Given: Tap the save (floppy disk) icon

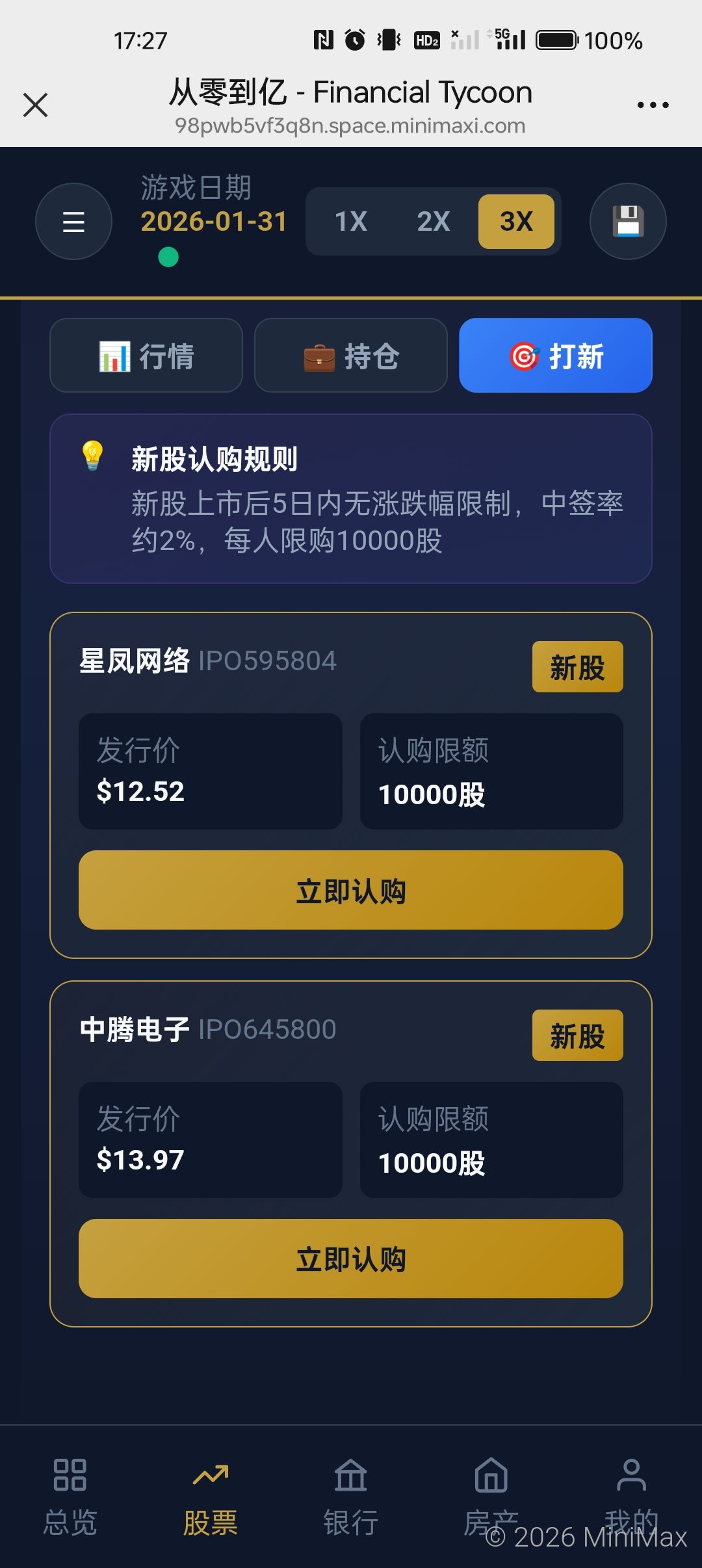Looking at the screenshot, I should [x=627, y=221].
